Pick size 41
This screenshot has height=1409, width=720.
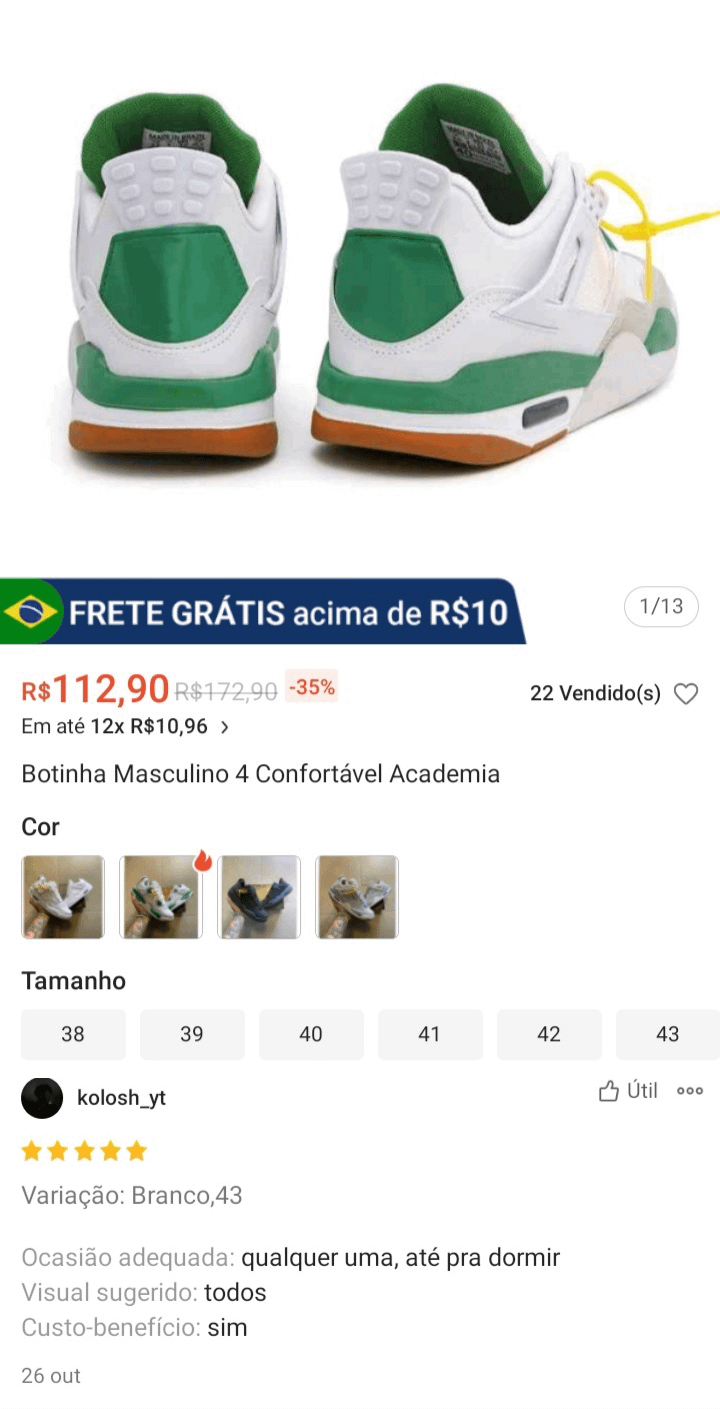click(x=430, y=1034)
